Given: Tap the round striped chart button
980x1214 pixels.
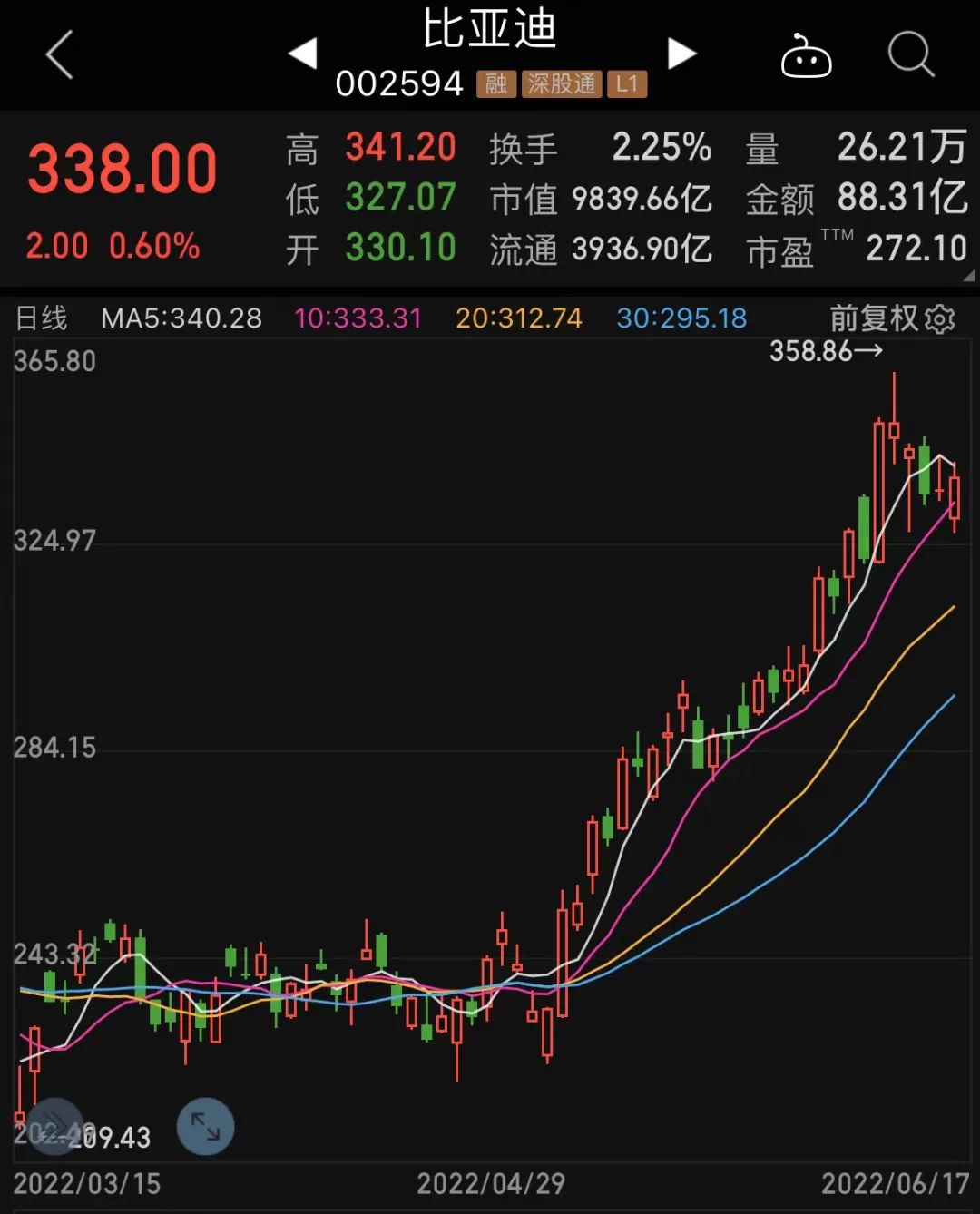Looking at the screenshot, I should (54, 1125).
